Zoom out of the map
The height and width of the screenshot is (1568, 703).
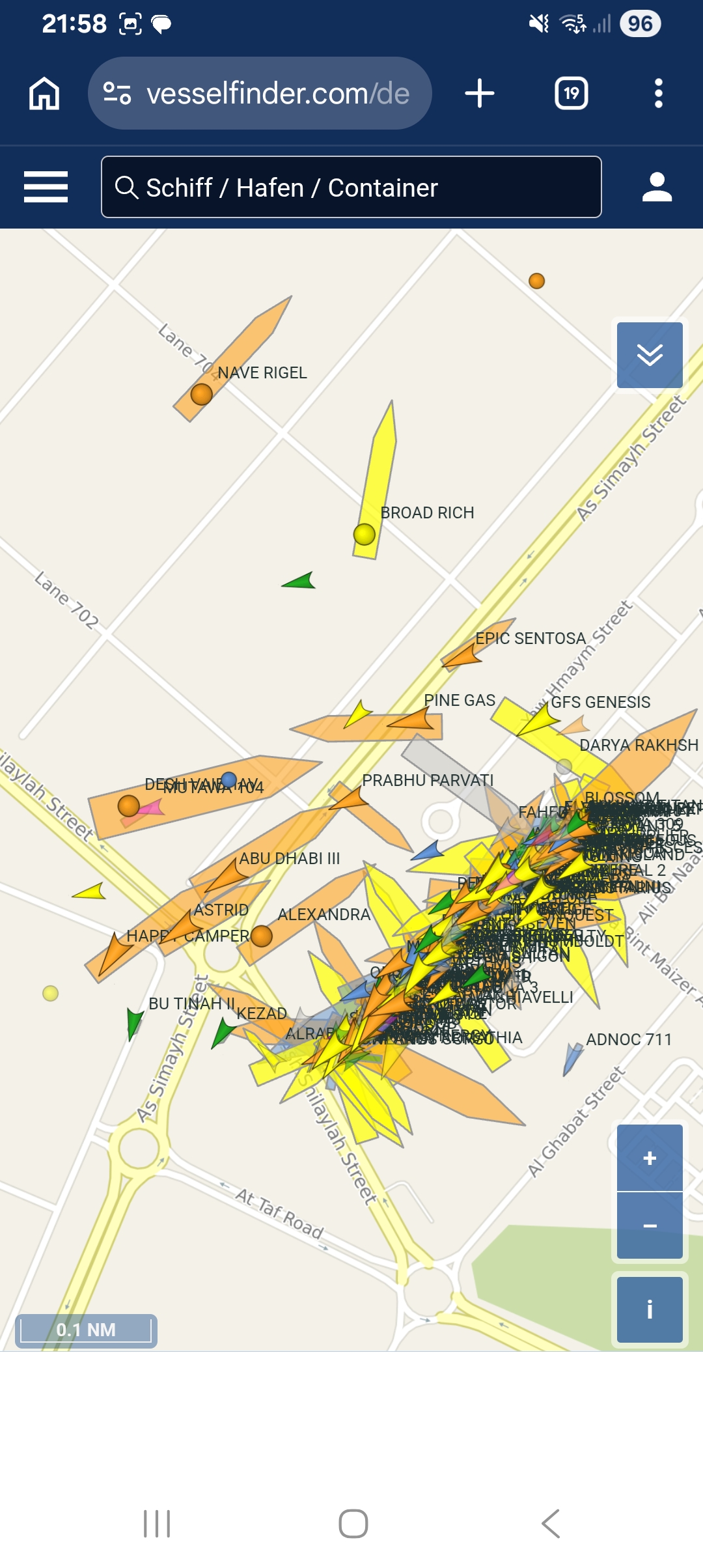pyautogui.click(x=650, y=1225)
